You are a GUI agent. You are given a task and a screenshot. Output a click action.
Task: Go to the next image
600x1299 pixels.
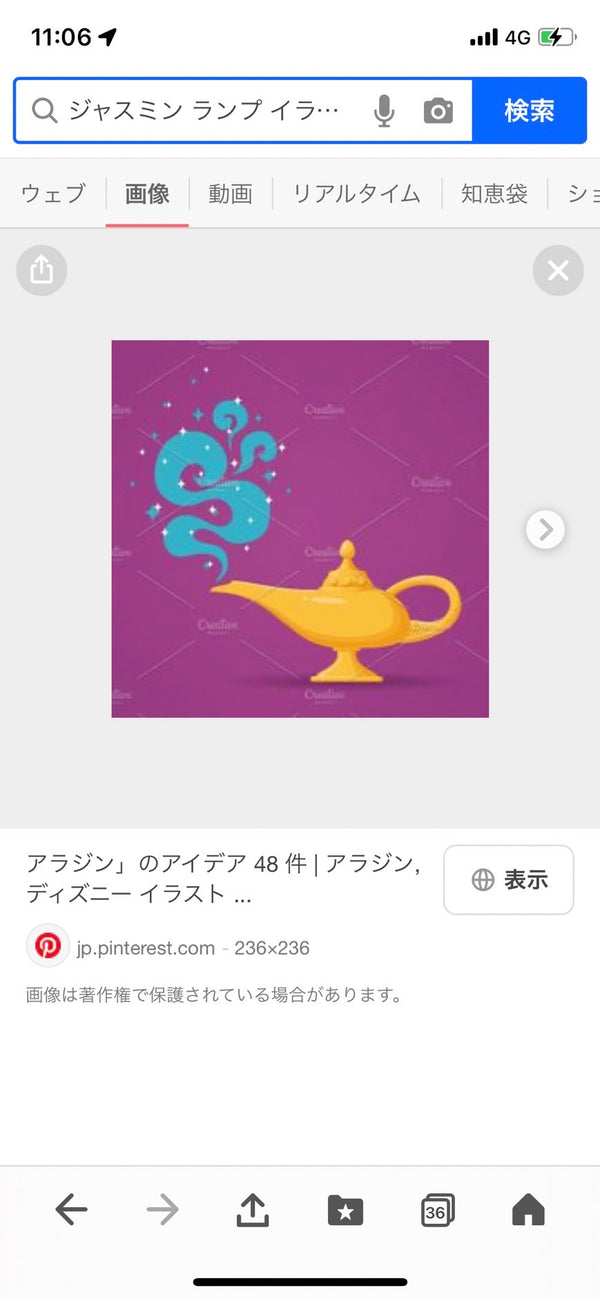click(545, 529)
